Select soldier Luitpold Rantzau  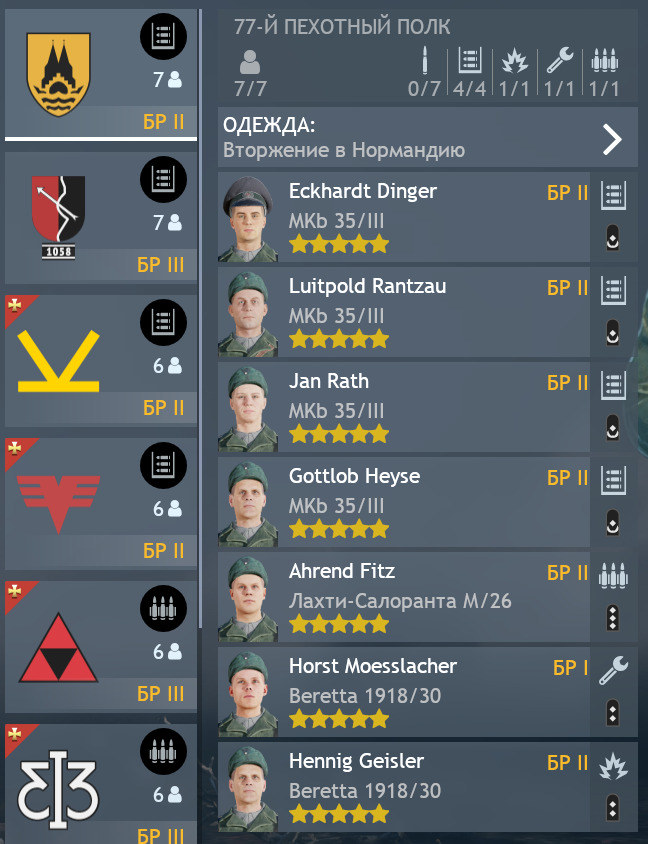pyautogui.click(x=405, y=312)
